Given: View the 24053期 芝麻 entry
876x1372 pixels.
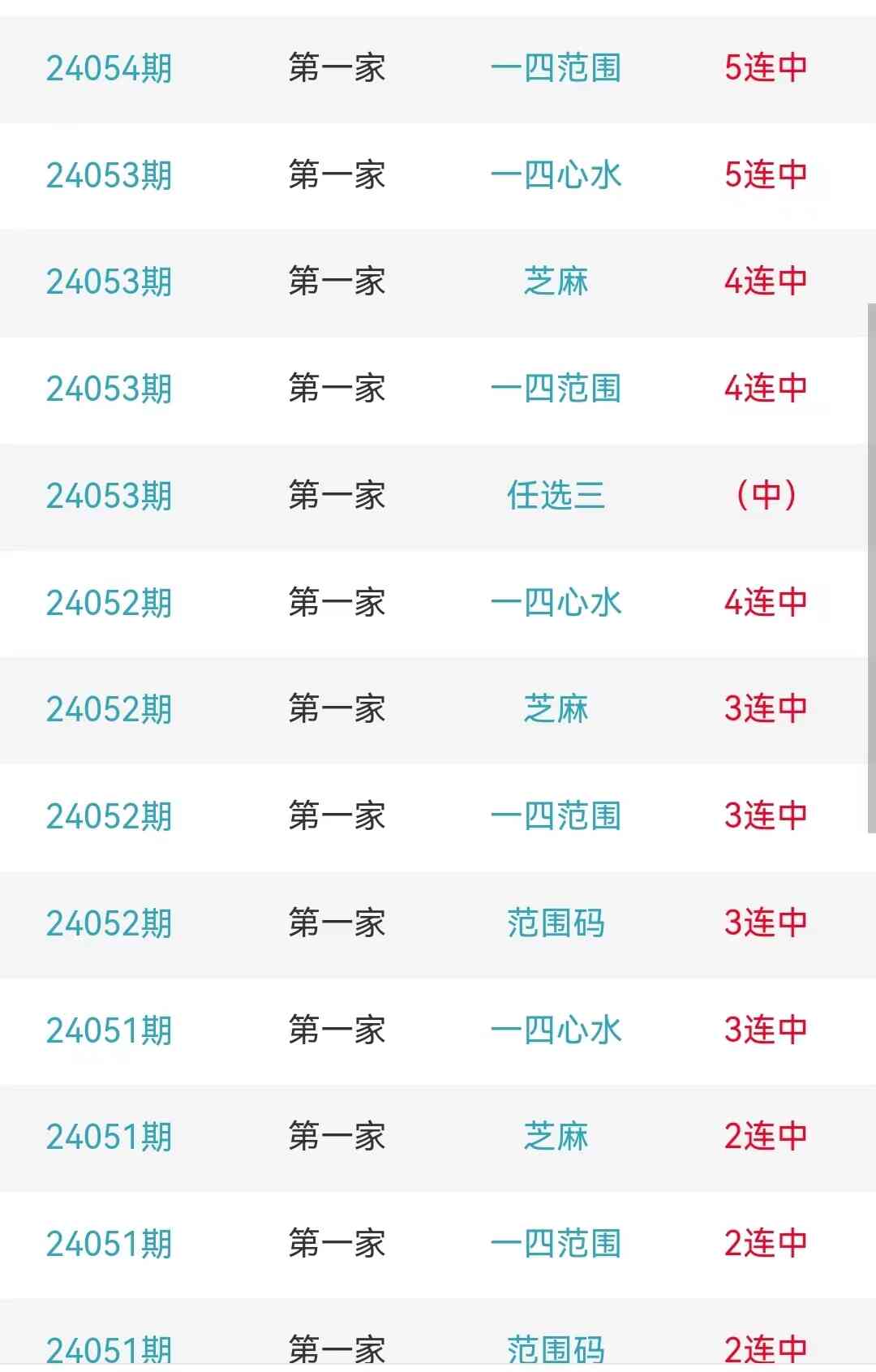Looking at the screenshot, I should [x=556, y=282].
